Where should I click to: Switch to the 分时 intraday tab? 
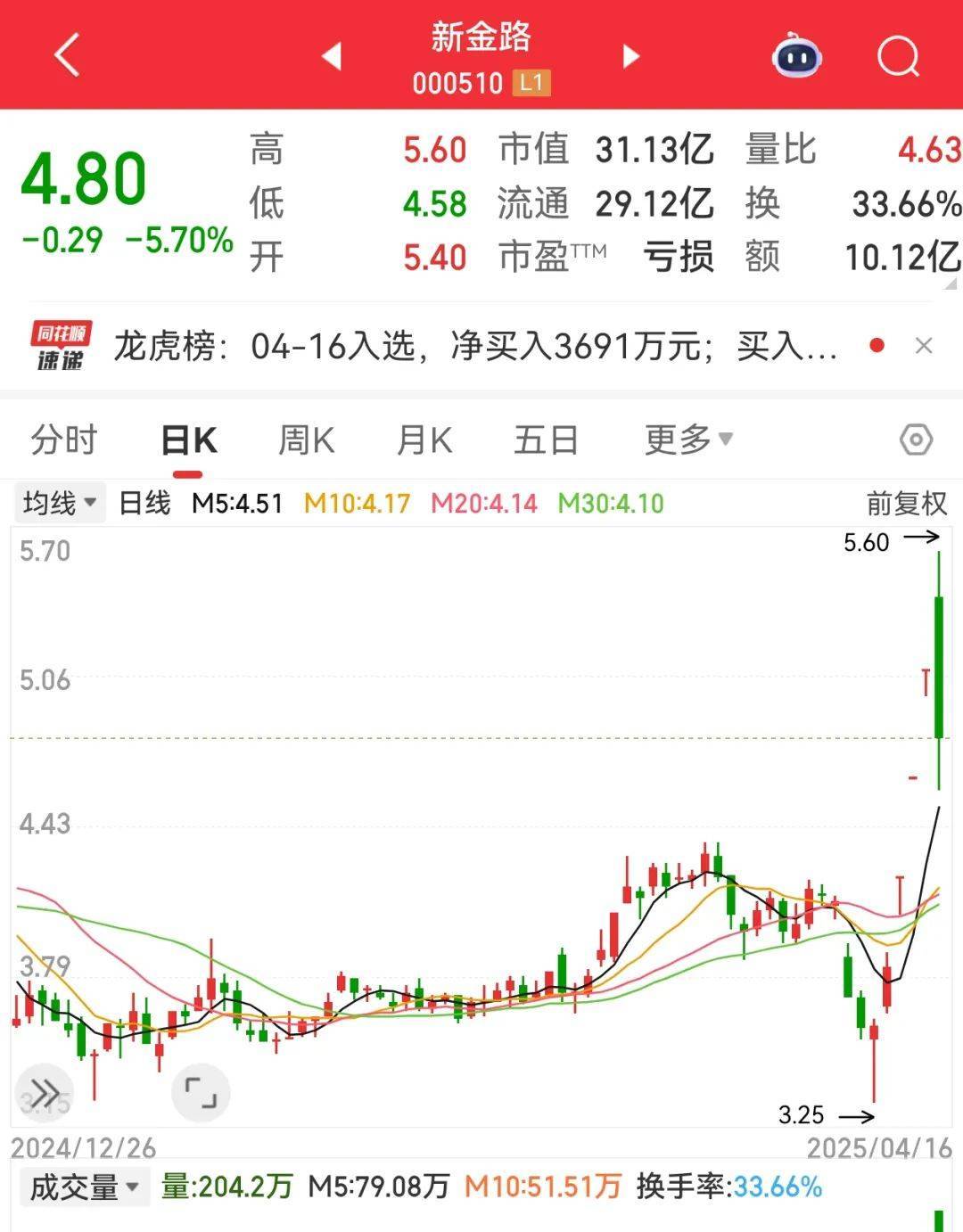64,439
